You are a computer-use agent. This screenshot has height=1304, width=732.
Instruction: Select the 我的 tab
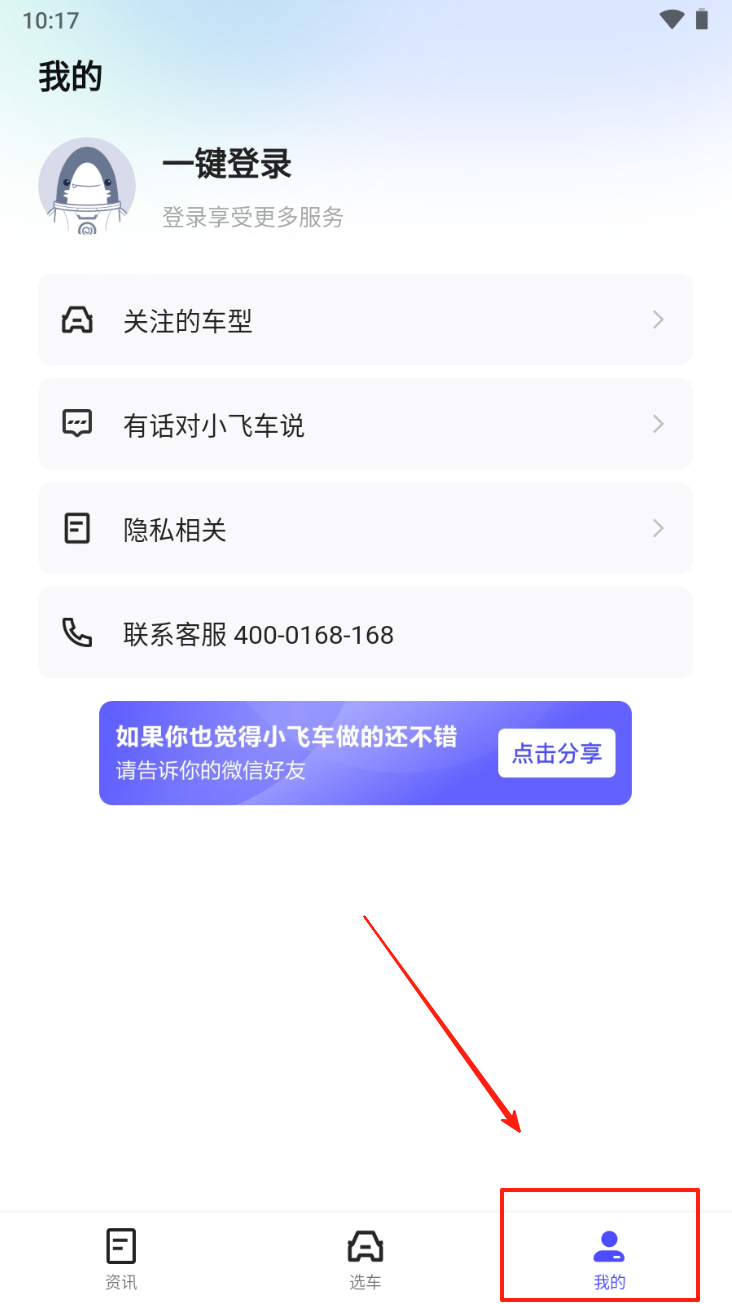[x=609, y=1258]
